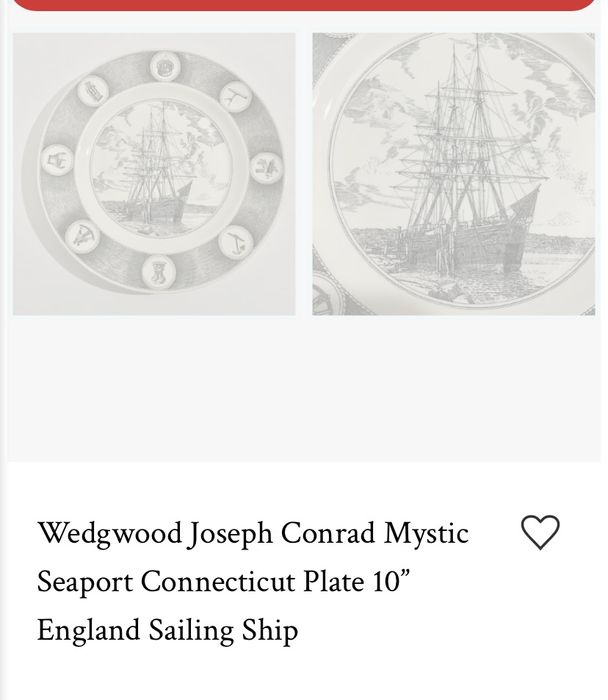The width and height of the screenshot is (608, 700).
Task: Open the full plate photo thumbnail
Action: tap(154, 174)
